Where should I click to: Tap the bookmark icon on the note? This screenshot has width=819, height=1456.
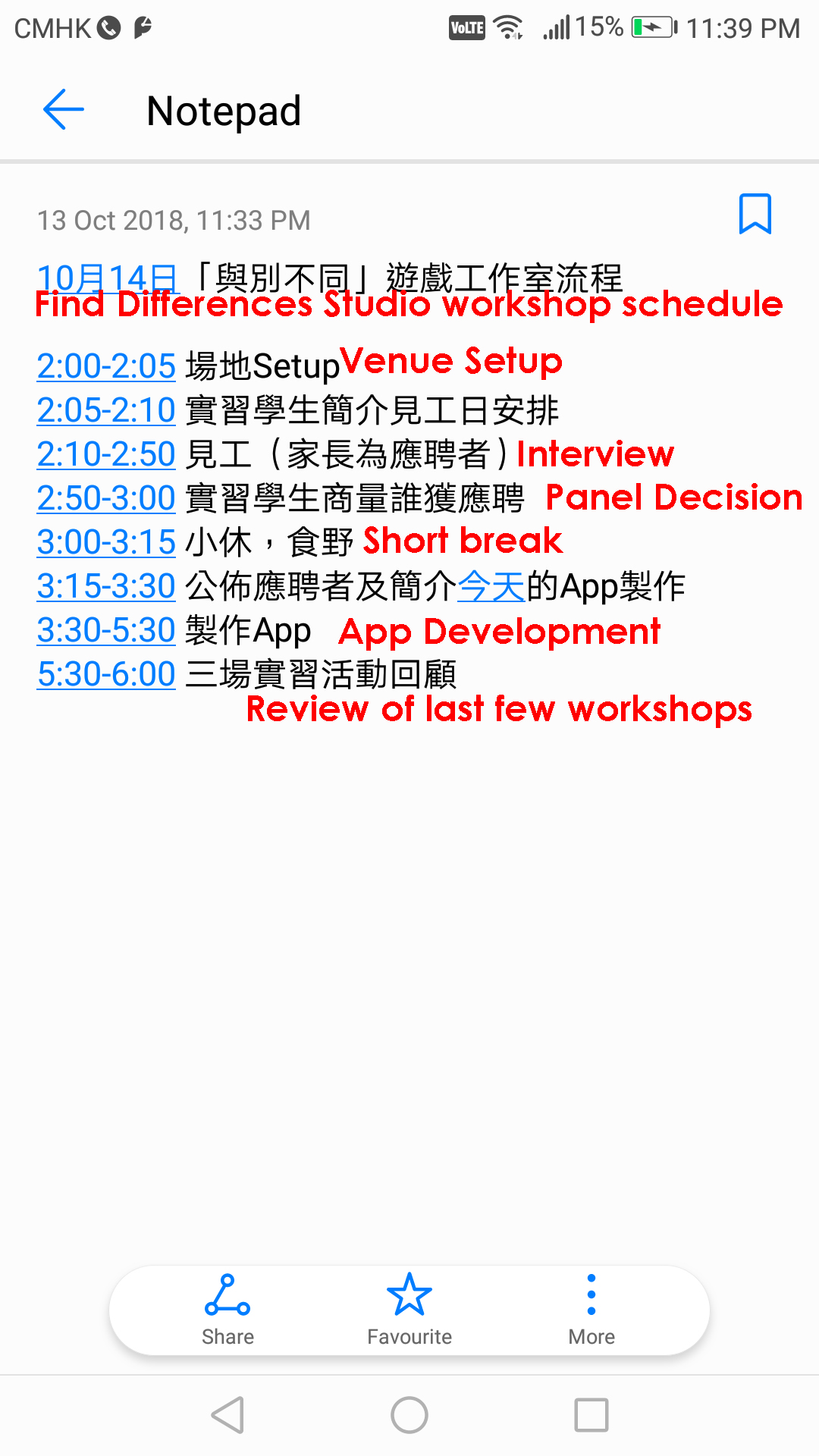point(755,214)
